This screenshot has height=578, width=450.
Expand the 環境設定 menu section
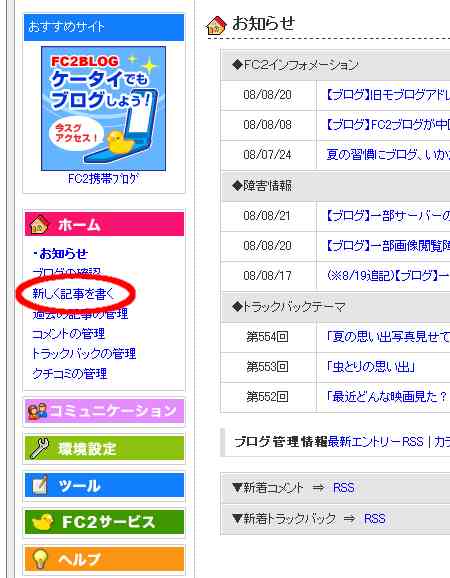pyautogui.click(x=104, y=449)
